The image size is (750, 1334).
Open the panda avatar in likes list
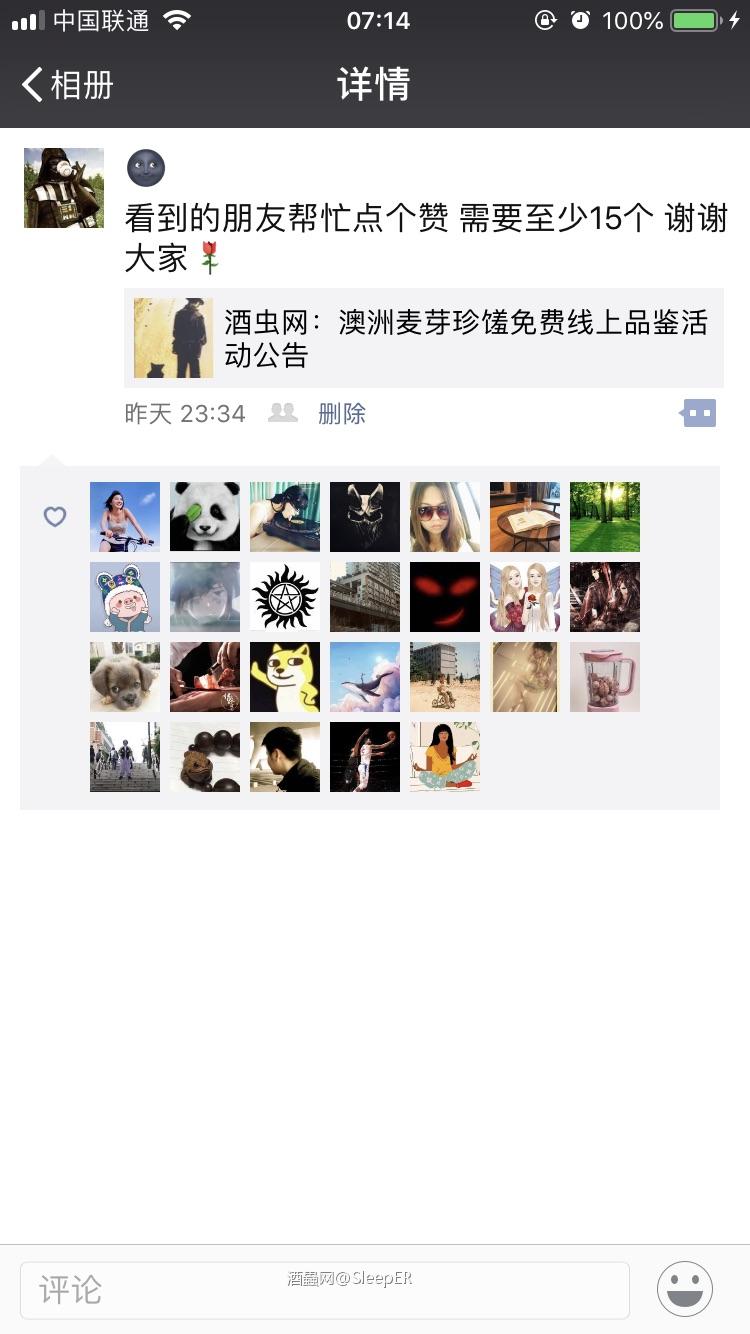coord(204,517)
